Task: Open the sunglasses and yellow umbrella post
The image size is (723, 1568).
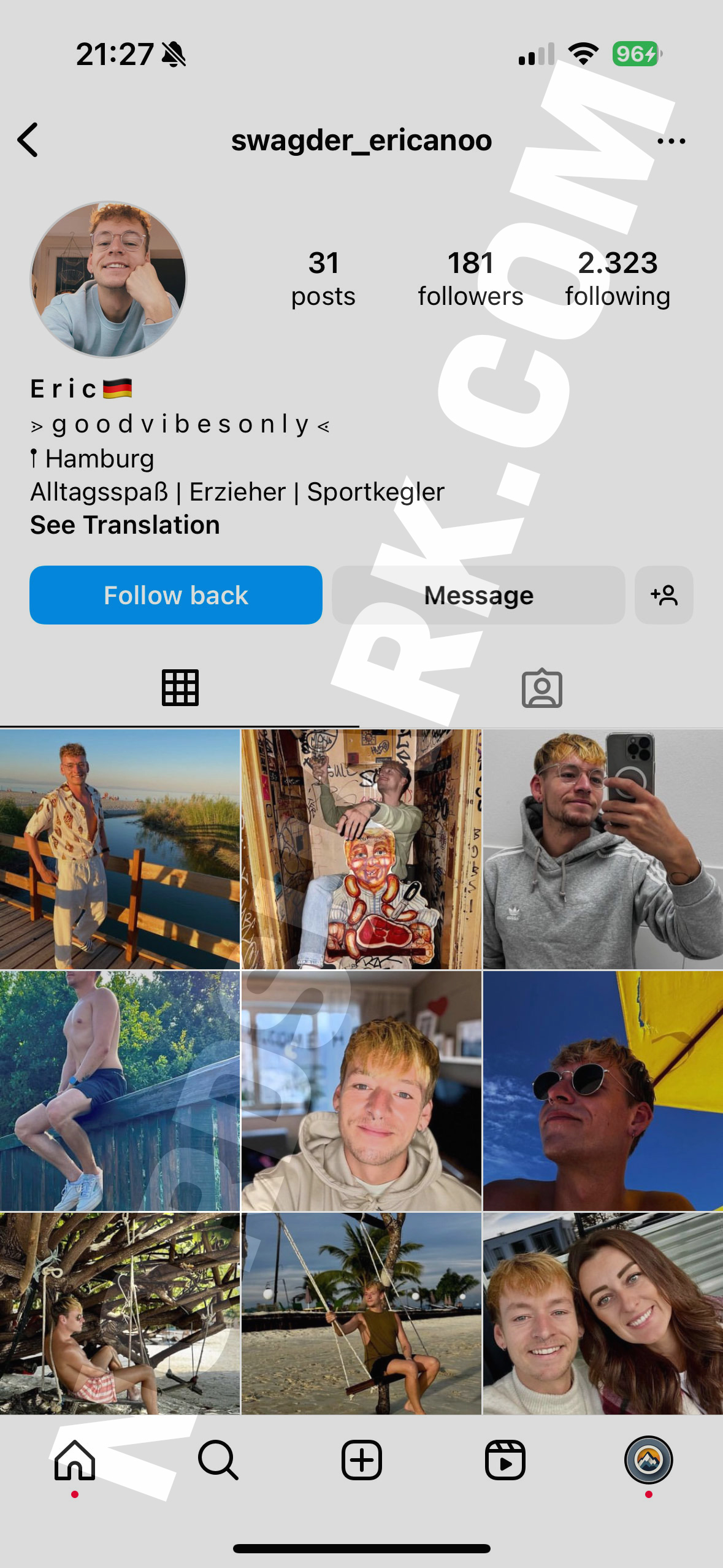Action: (x=603, y=1091)
